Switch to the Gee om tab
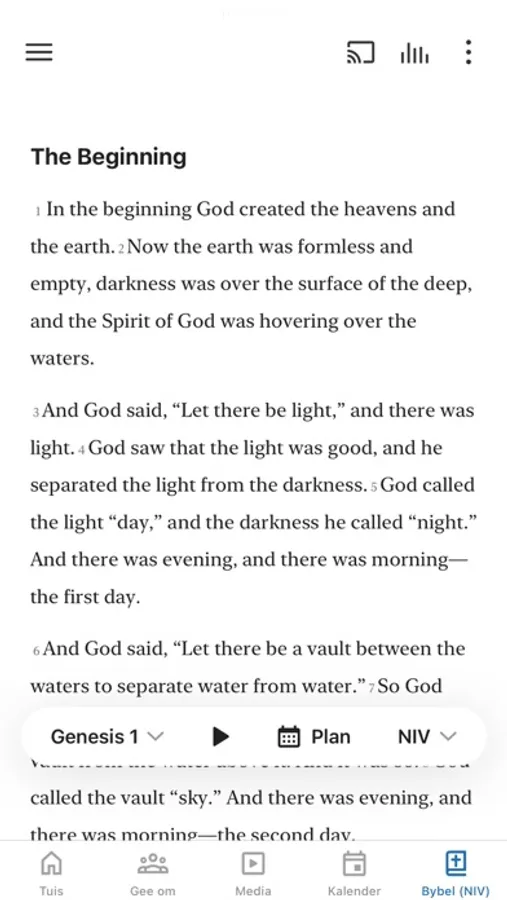 click(x=153, y=874)
